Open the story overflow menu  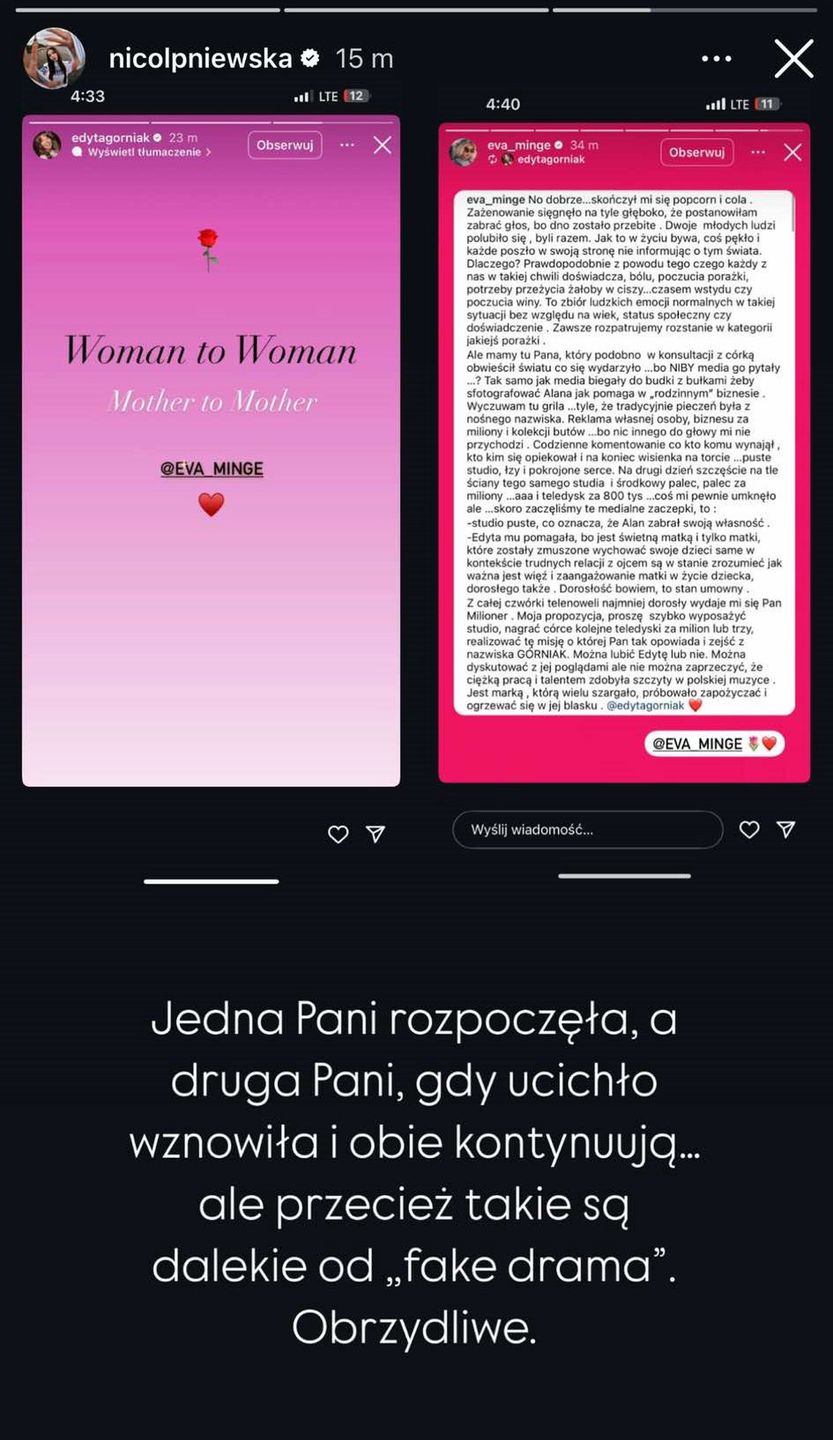click(716, 59)
